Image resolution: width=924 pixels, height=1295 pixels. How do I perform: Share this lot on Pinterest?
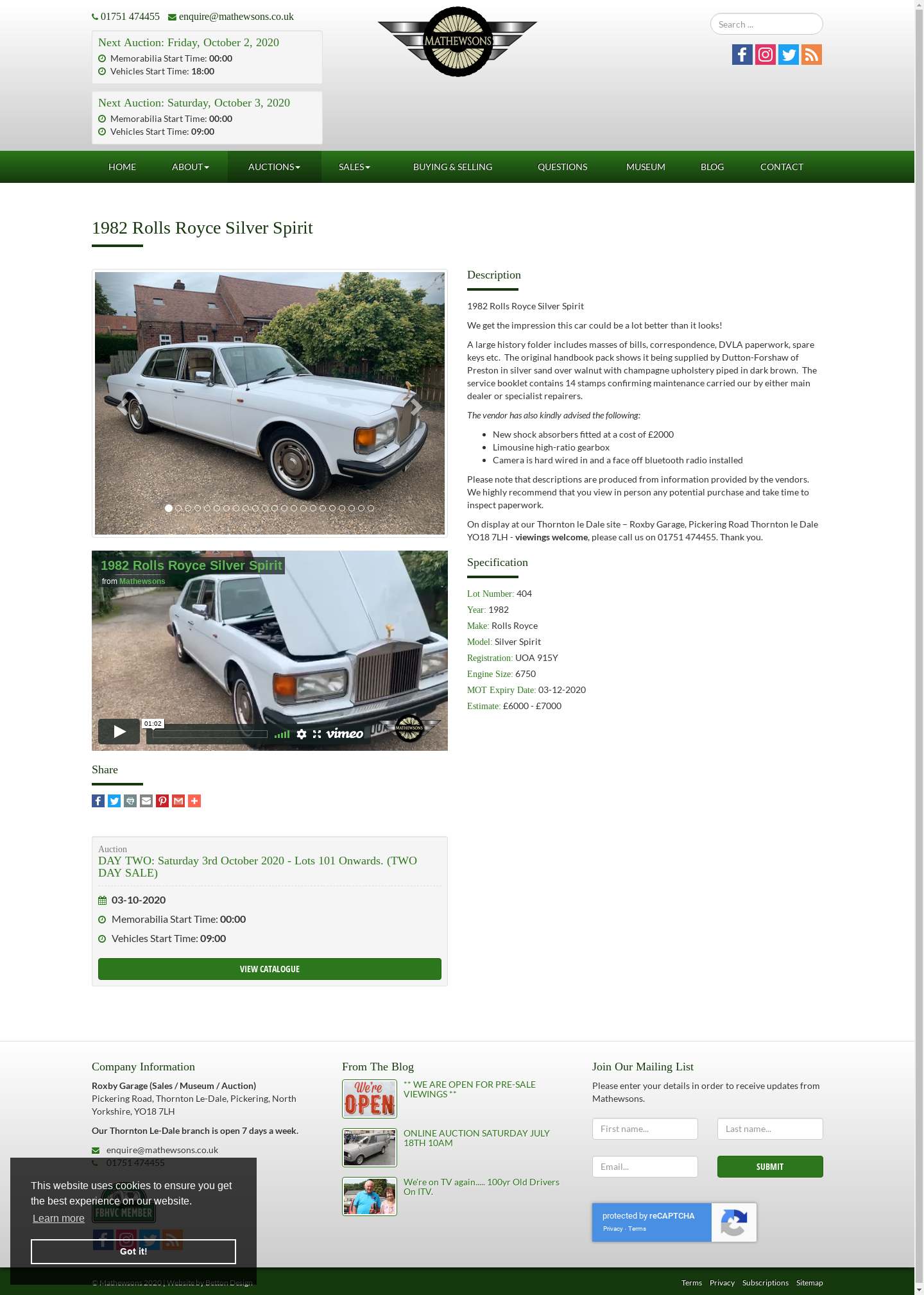pos(162,801)
